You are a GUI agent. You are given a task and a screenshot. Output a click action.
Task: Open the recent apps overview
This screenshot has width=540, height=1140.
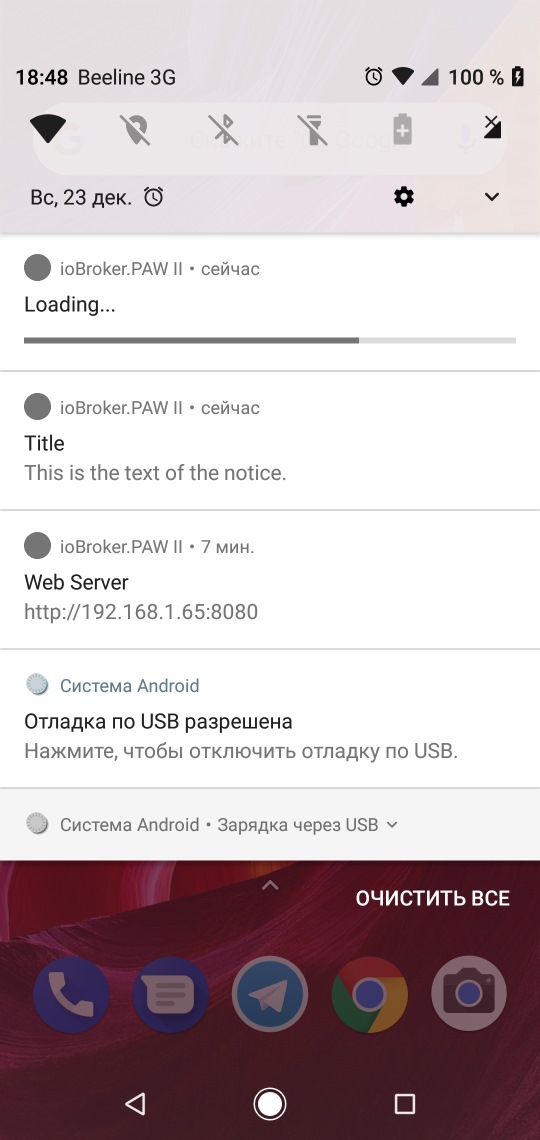(405, 1104)
